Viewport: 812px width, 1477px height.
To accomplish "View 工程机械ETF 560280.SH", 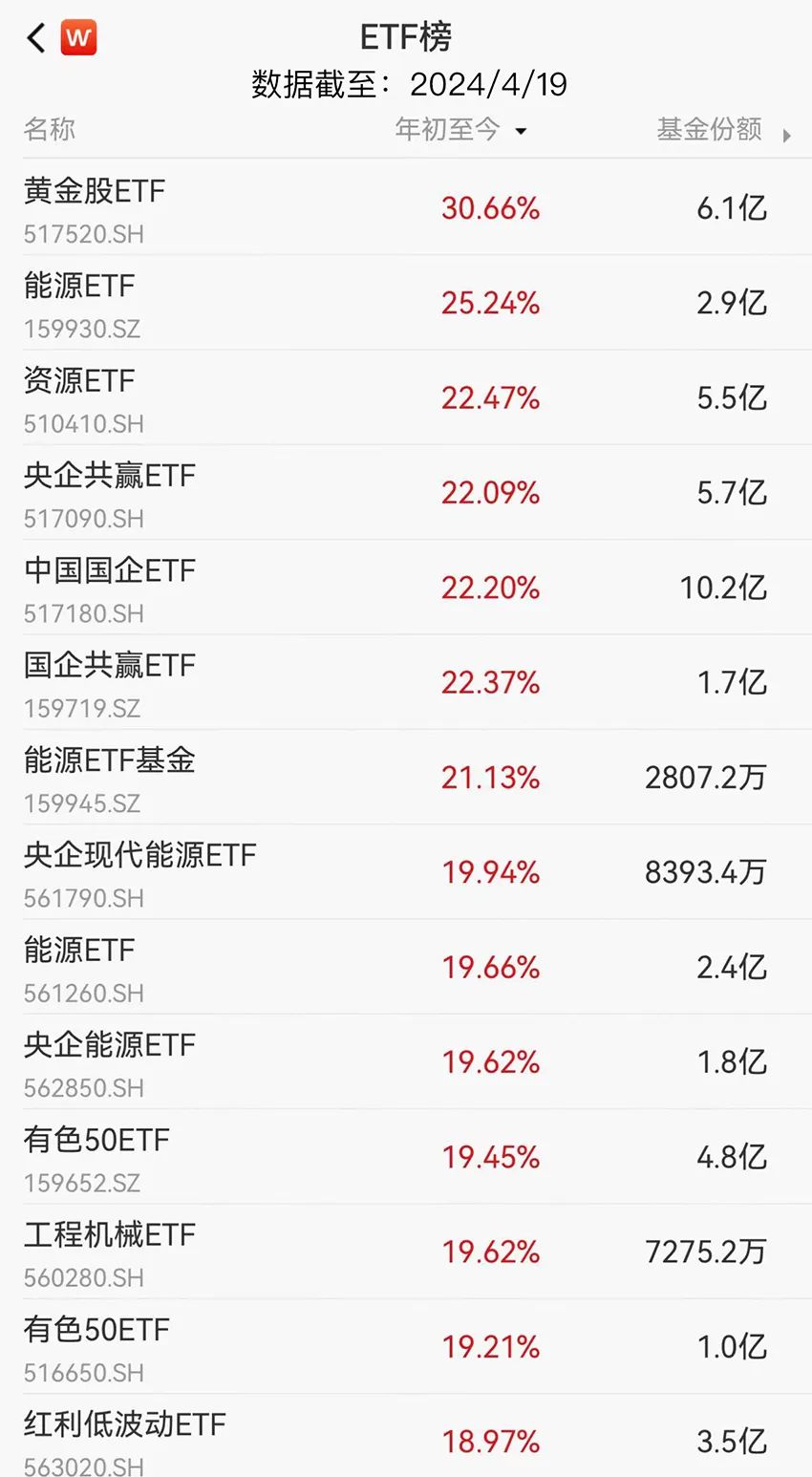I will tap(110, 1252).
